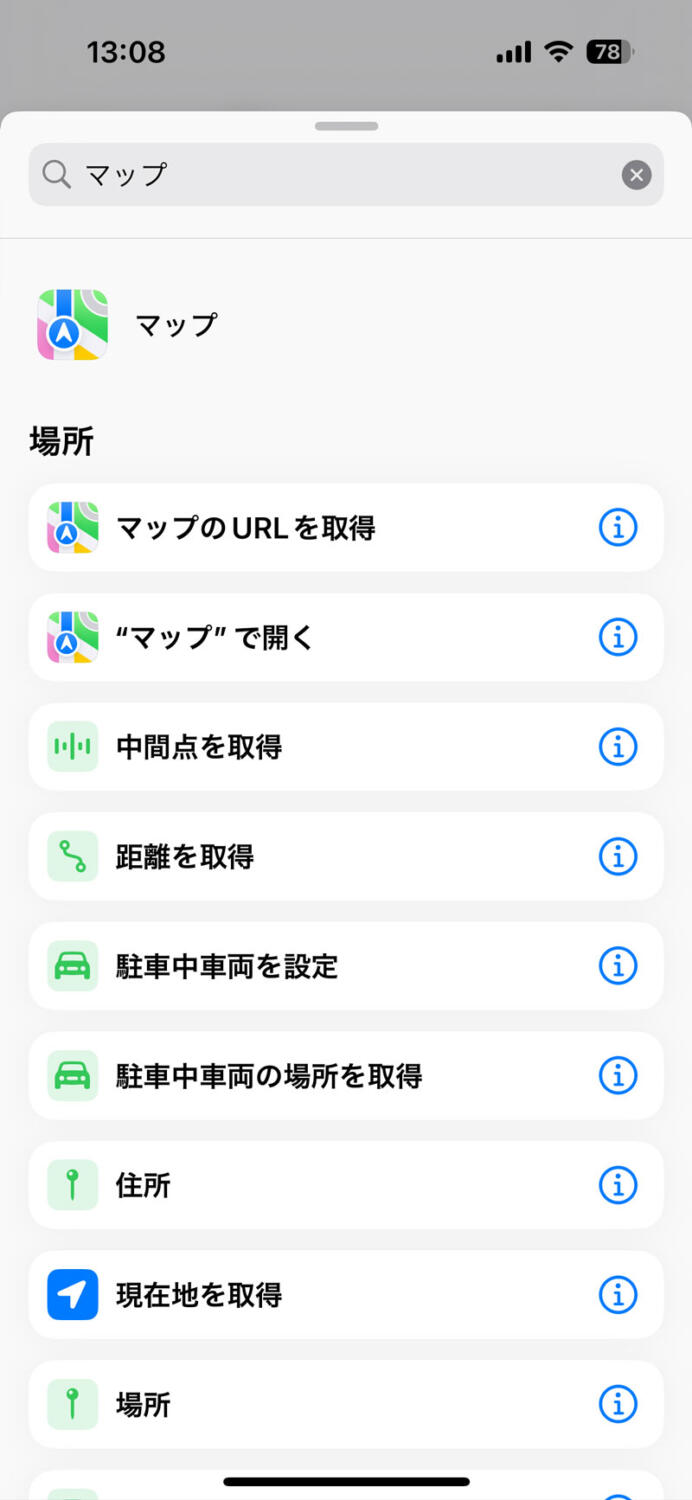Choose the 中間点を取得 action

346,747
